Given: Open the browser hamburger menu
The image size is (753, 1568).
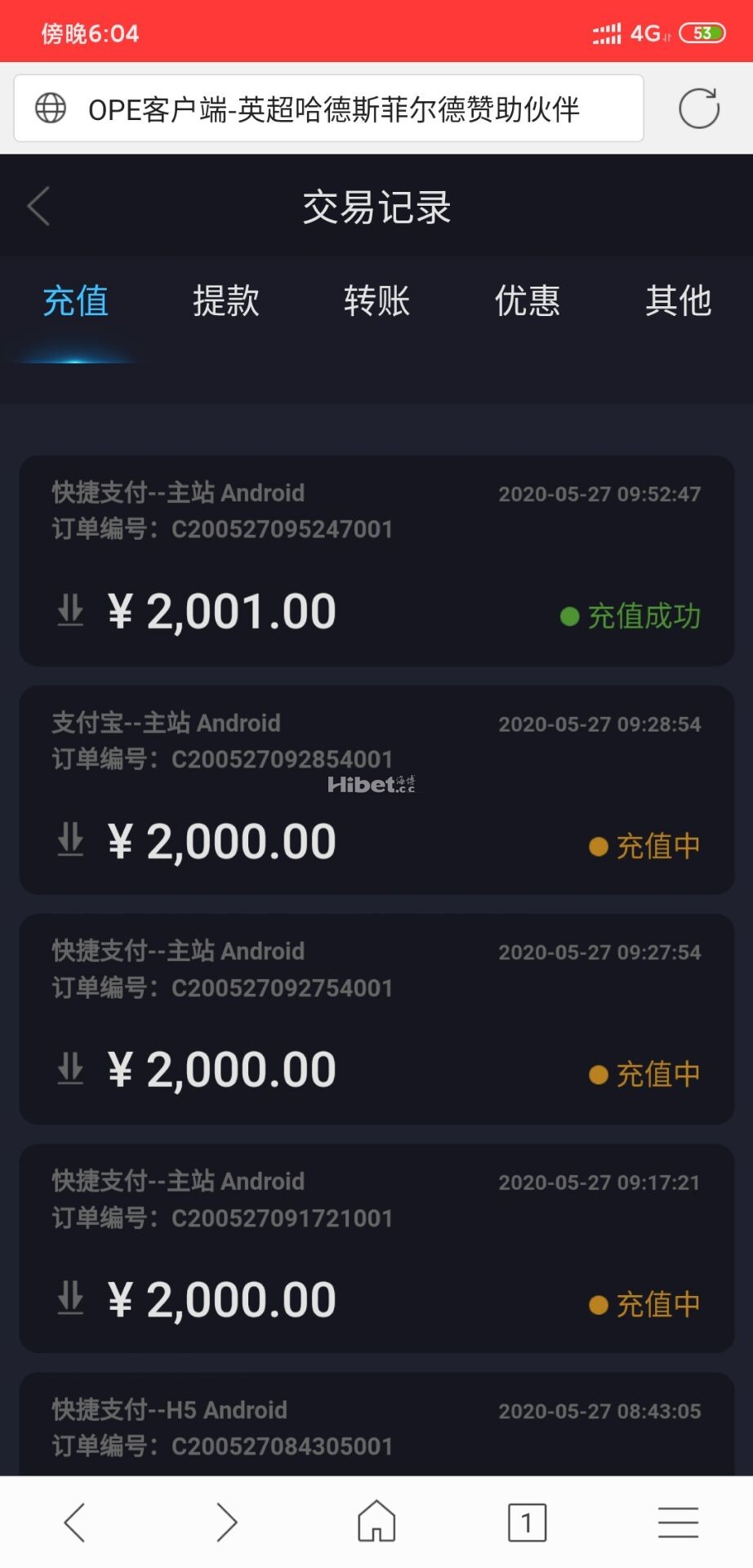Looking at the screenshot, I should 678,1522.
